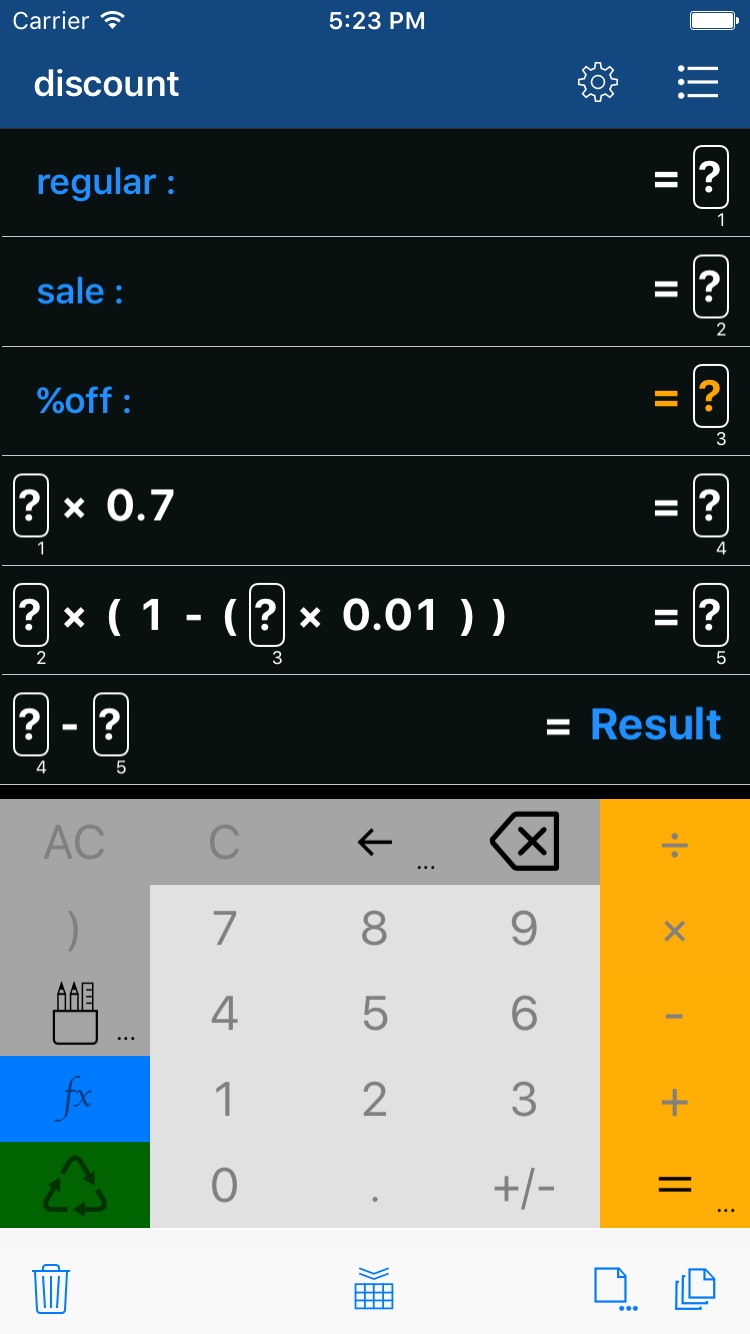Tap the discount title in the header
The image size is (750, 1334).
click(106, 84)
